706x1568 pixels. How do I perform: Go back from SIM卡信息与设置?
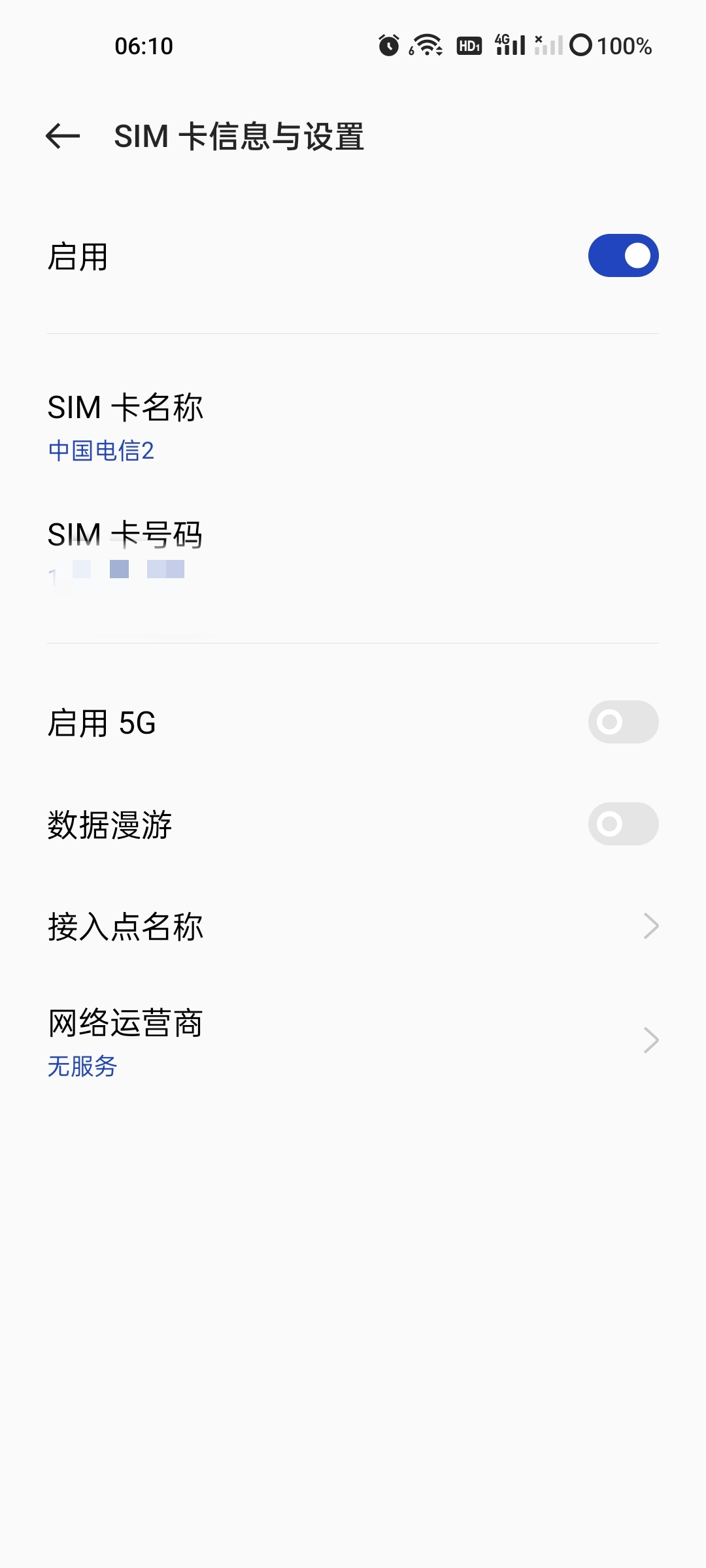[63, 137]
